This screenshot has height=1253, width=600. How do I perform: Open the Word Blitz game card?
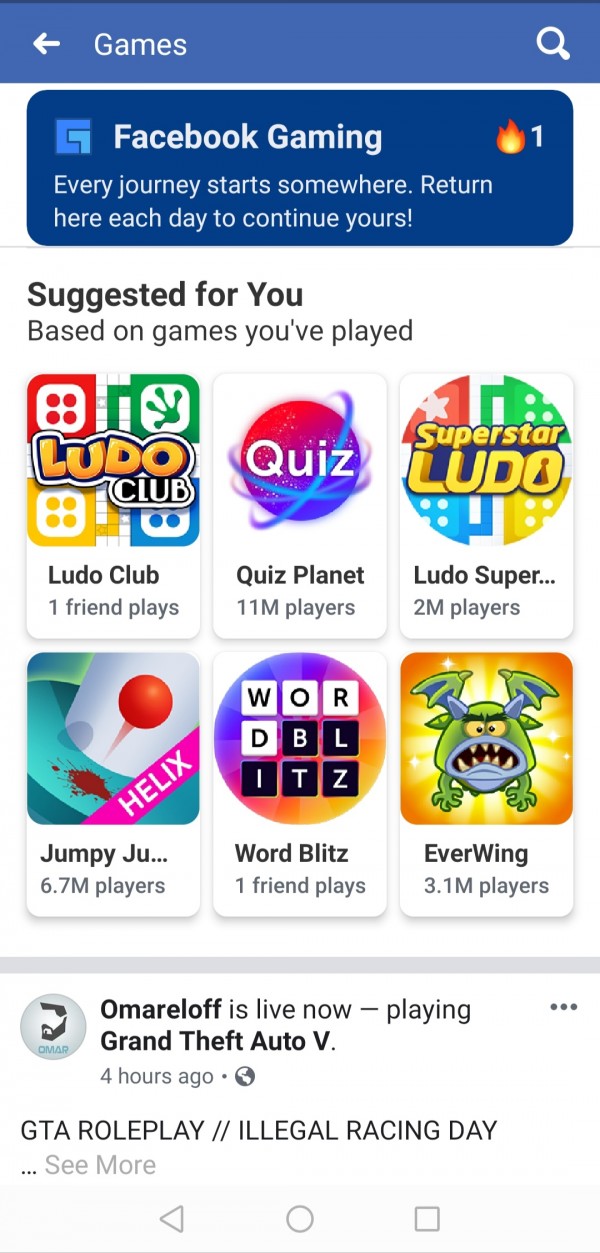click(x=300, y=783)
